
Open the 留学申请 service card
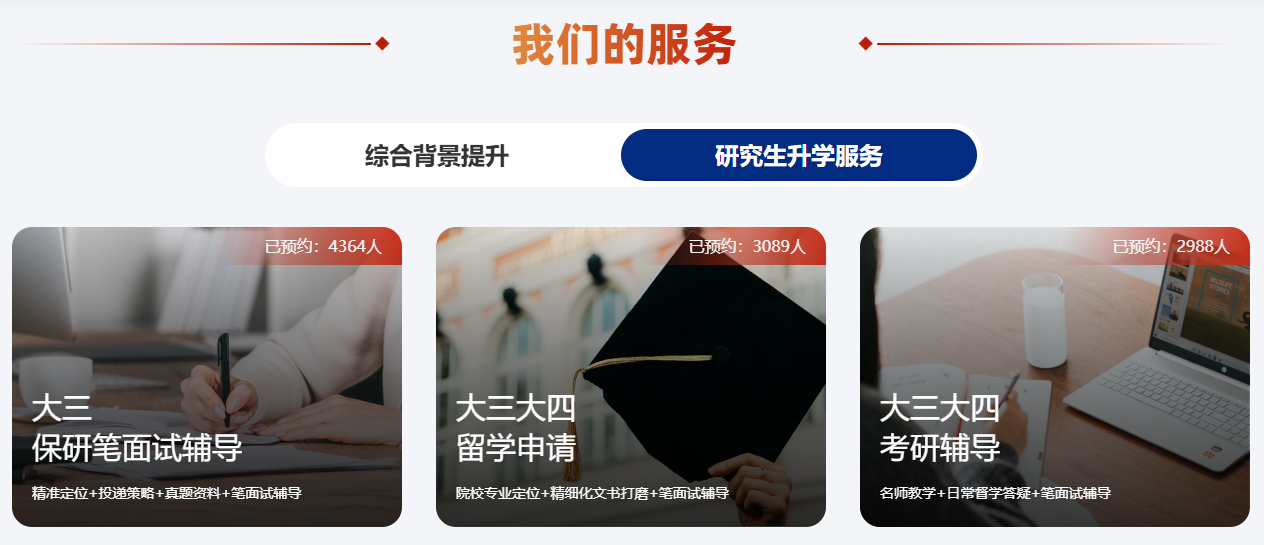[630, 377]
